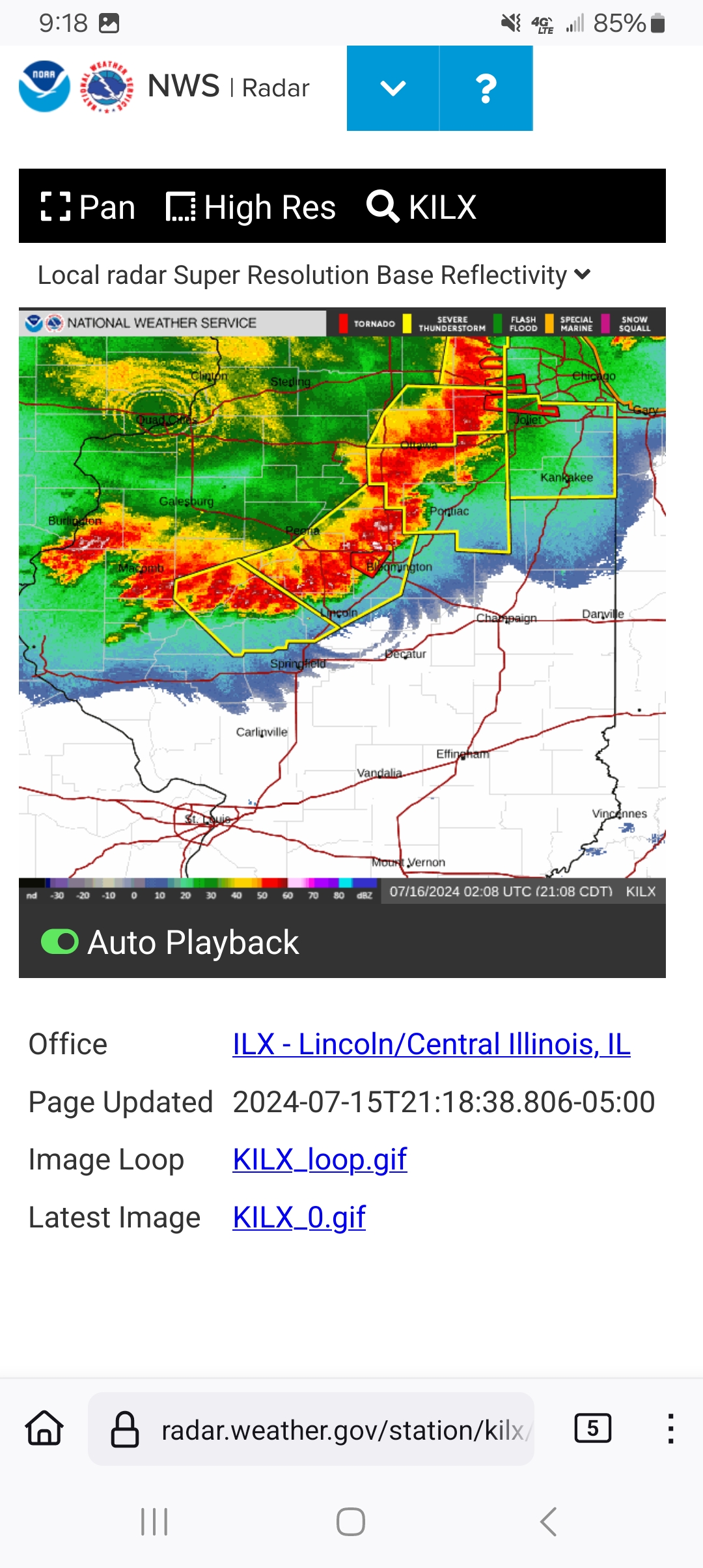Viewport: 703px width, 1568px height.
Task: Enable Pan mode for the radar
Action: (88, 207)
